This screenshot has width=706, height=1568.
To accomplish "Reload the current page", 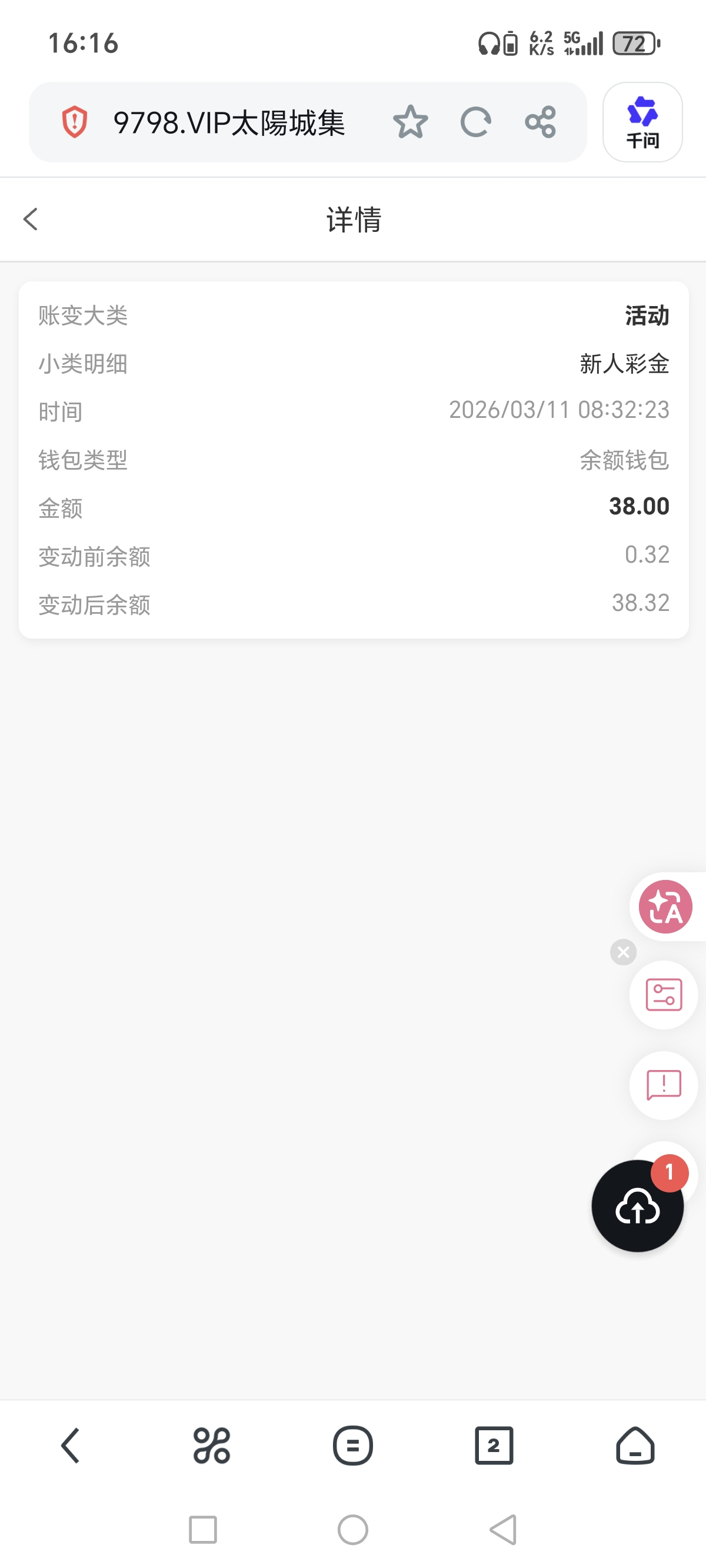I will coord(475,122).
